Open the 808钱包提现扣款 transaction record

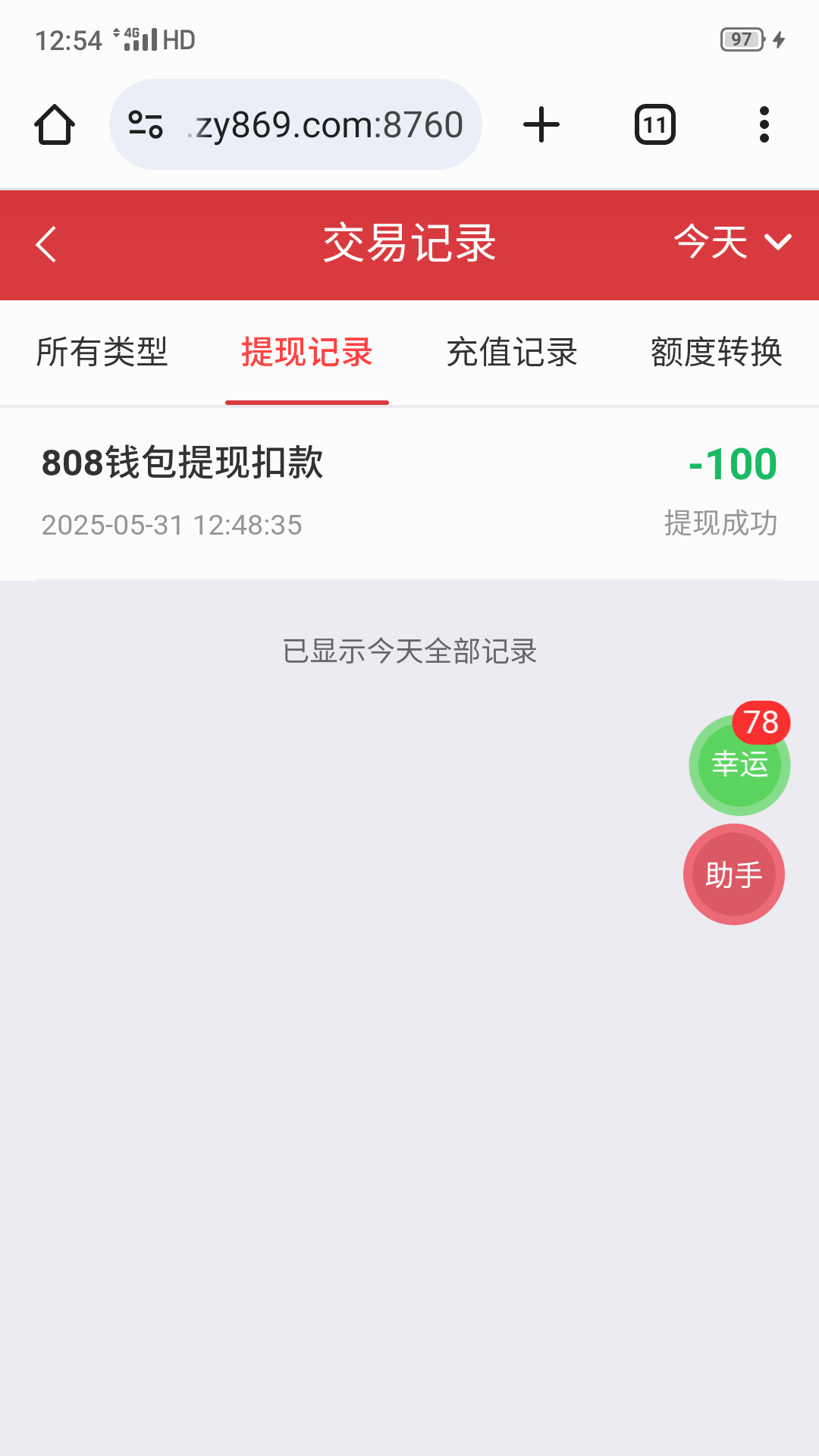(409, 493)
